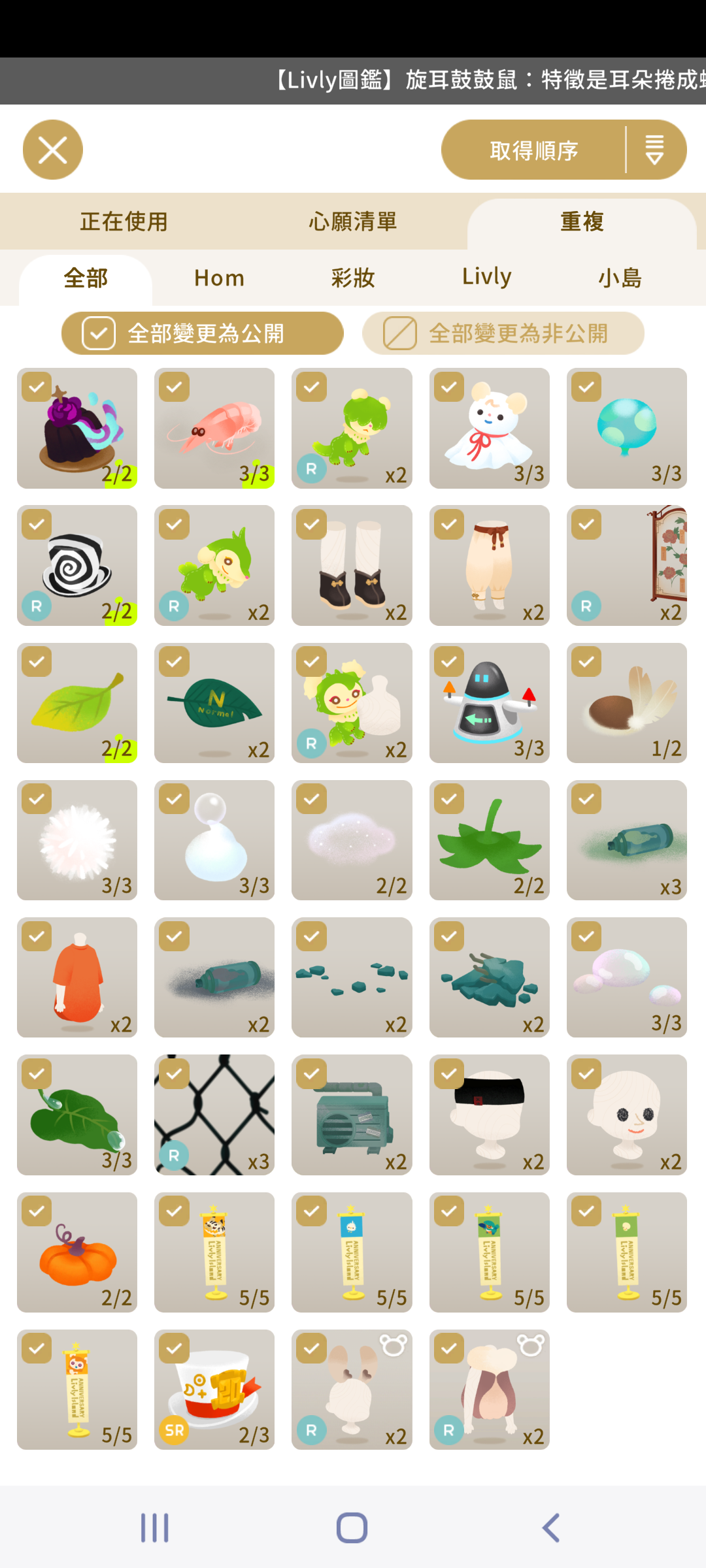Open the SR anniversary top hat item
The width and height of the screenshot is (706, 1568).
214,1390
